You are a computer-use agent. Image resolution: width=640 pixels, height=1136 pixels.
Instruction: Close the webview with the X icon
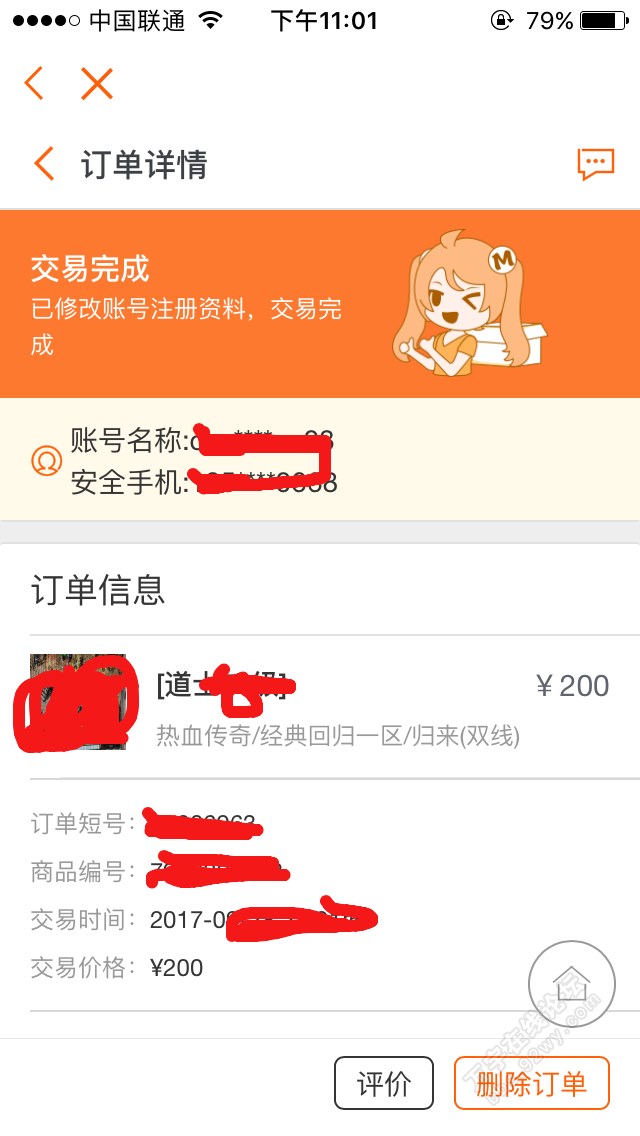(97, 84)
